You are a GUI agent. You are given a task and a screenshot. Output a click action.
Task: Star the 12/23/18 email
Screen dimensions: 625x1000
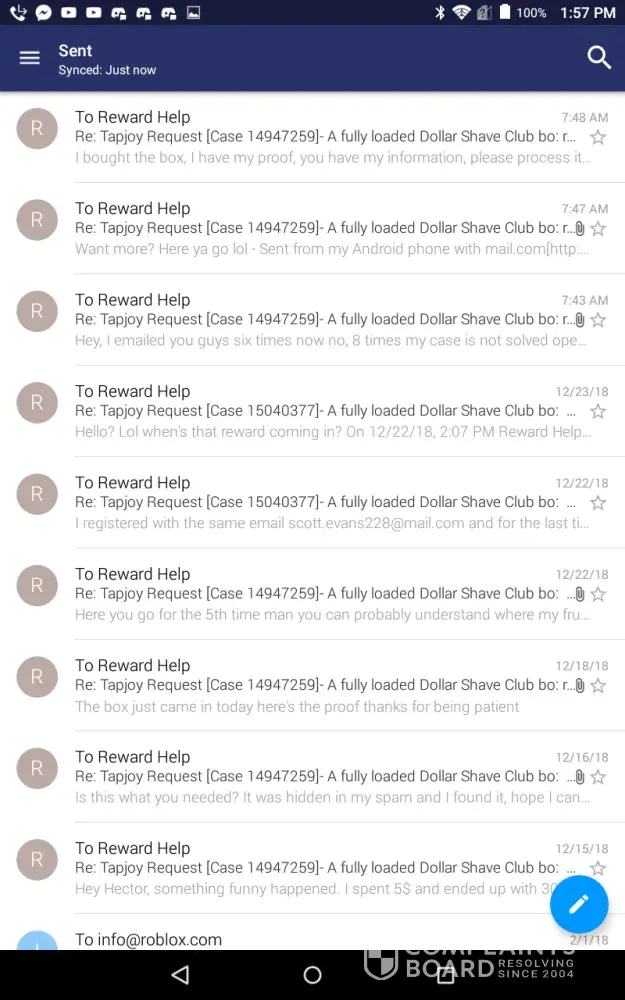point(598,412)
